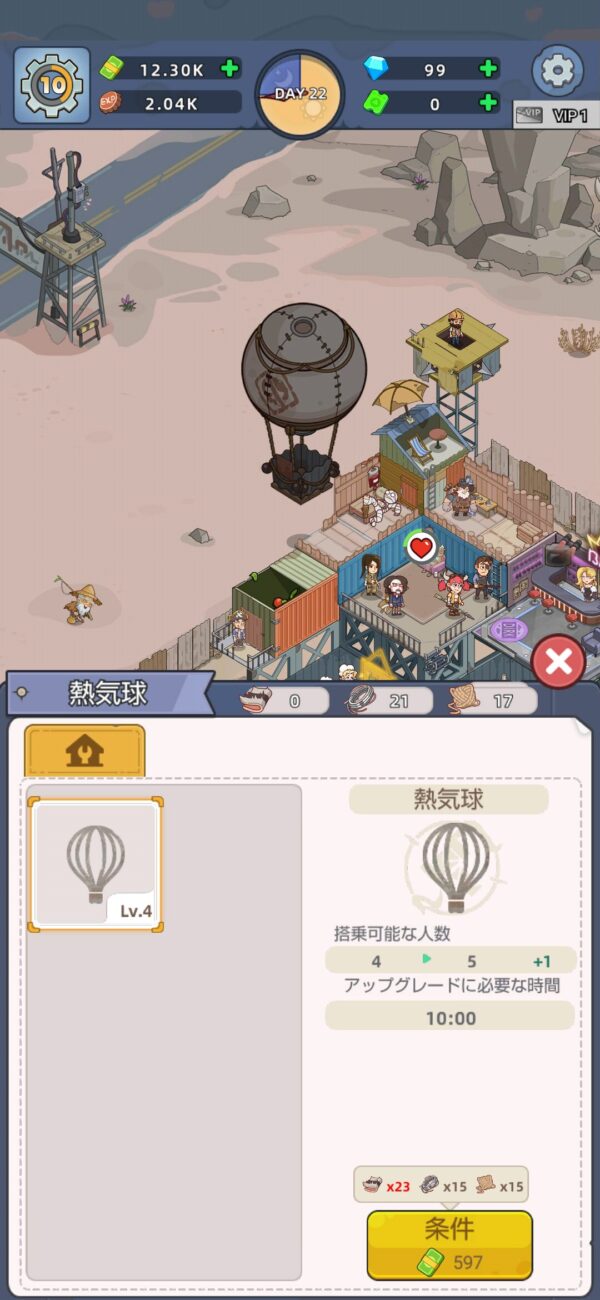Open the settings gear
The height and width of the screenshot is (1300, 600).
tap(557, 70)
